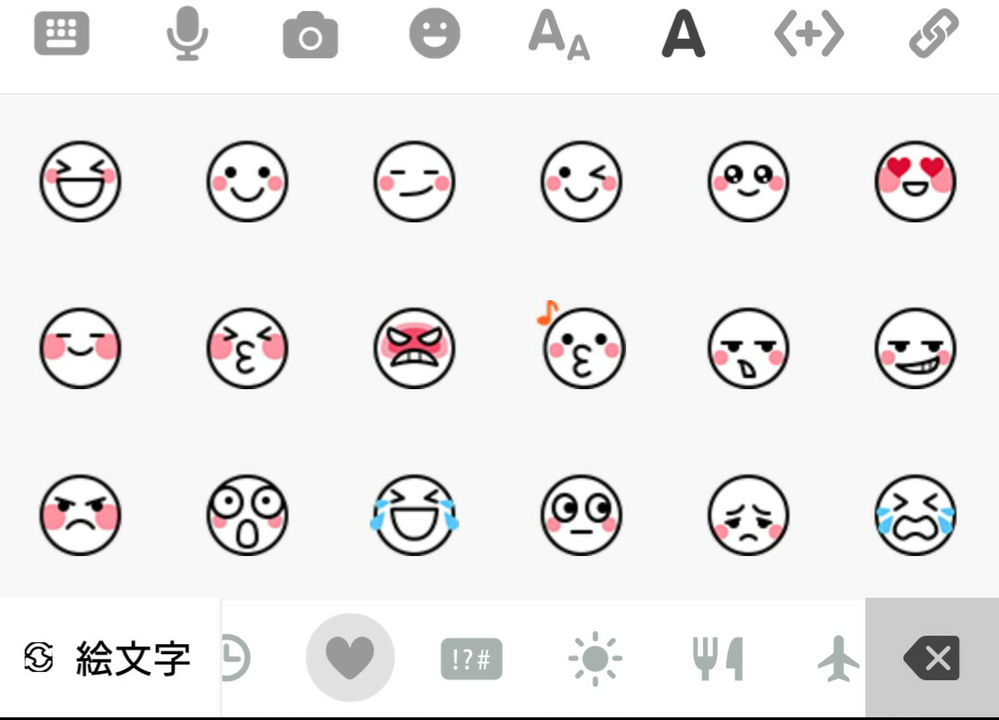Insert the heart-eyes face emoji

[x=915, y=181]
